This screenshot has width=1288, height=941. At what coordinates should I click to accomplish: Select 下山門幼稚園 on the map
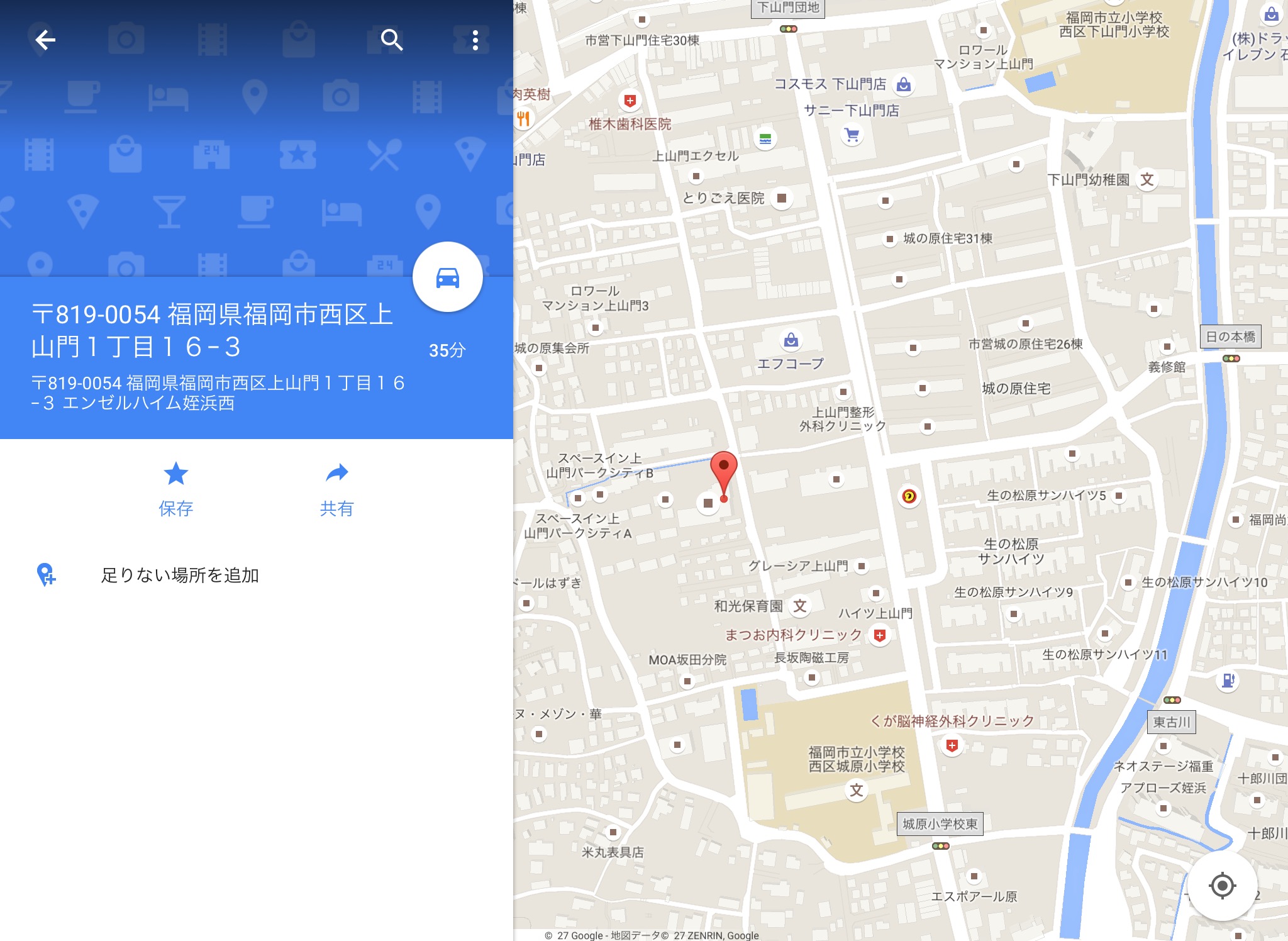pos(1147,180)
